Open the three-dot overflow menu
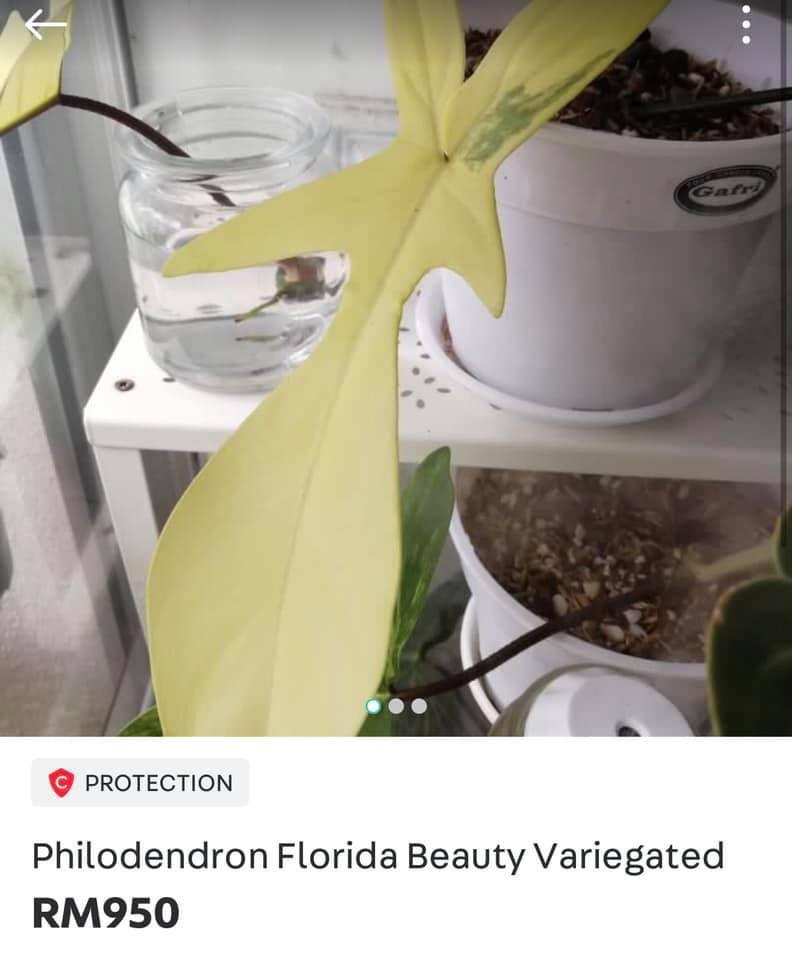792x960 pixels. click(746, 24)
